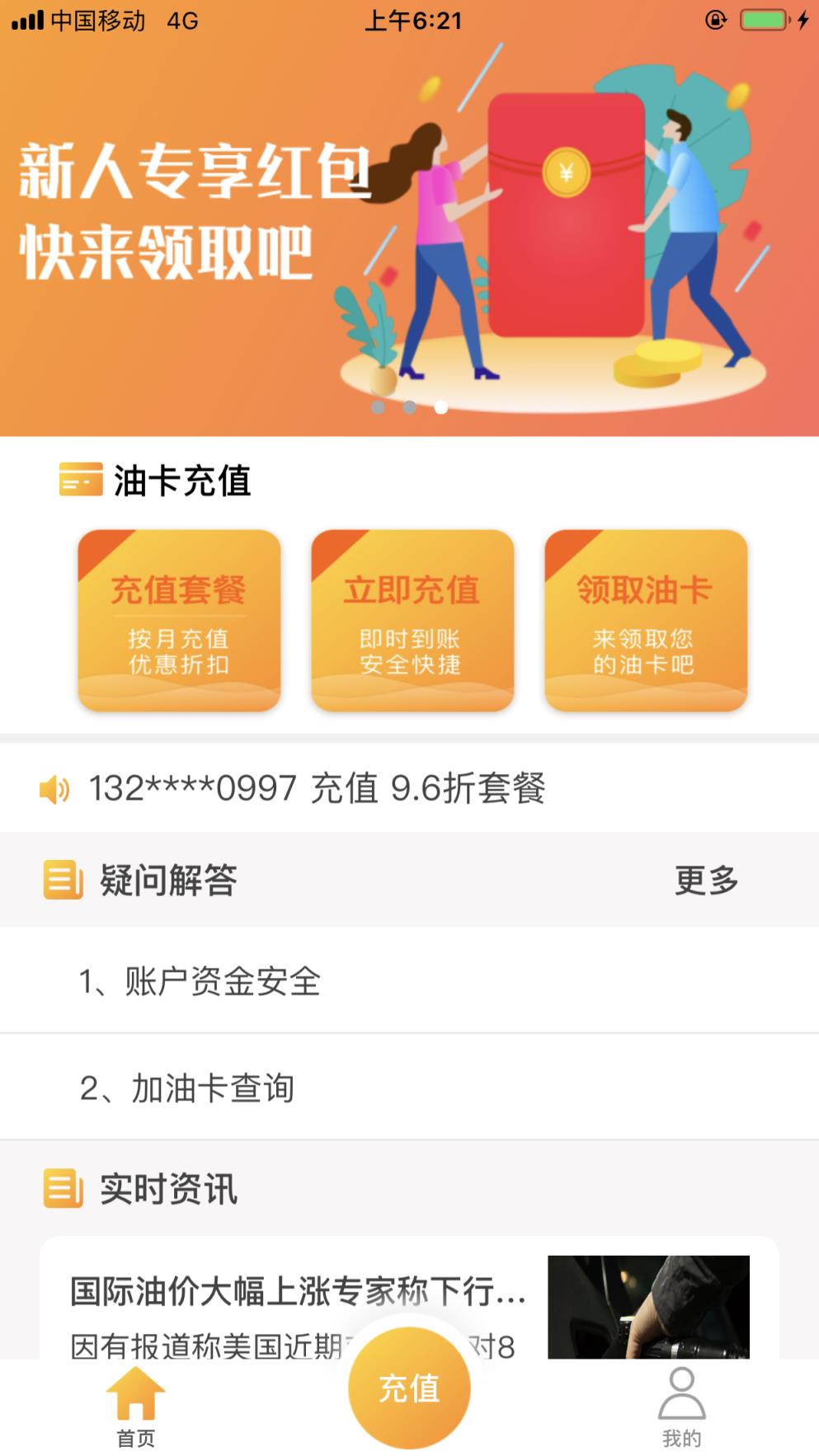Open the 充值套餐 monthly package card
The width and height of the screenshot is (819, 1456).
coord(177,621)
